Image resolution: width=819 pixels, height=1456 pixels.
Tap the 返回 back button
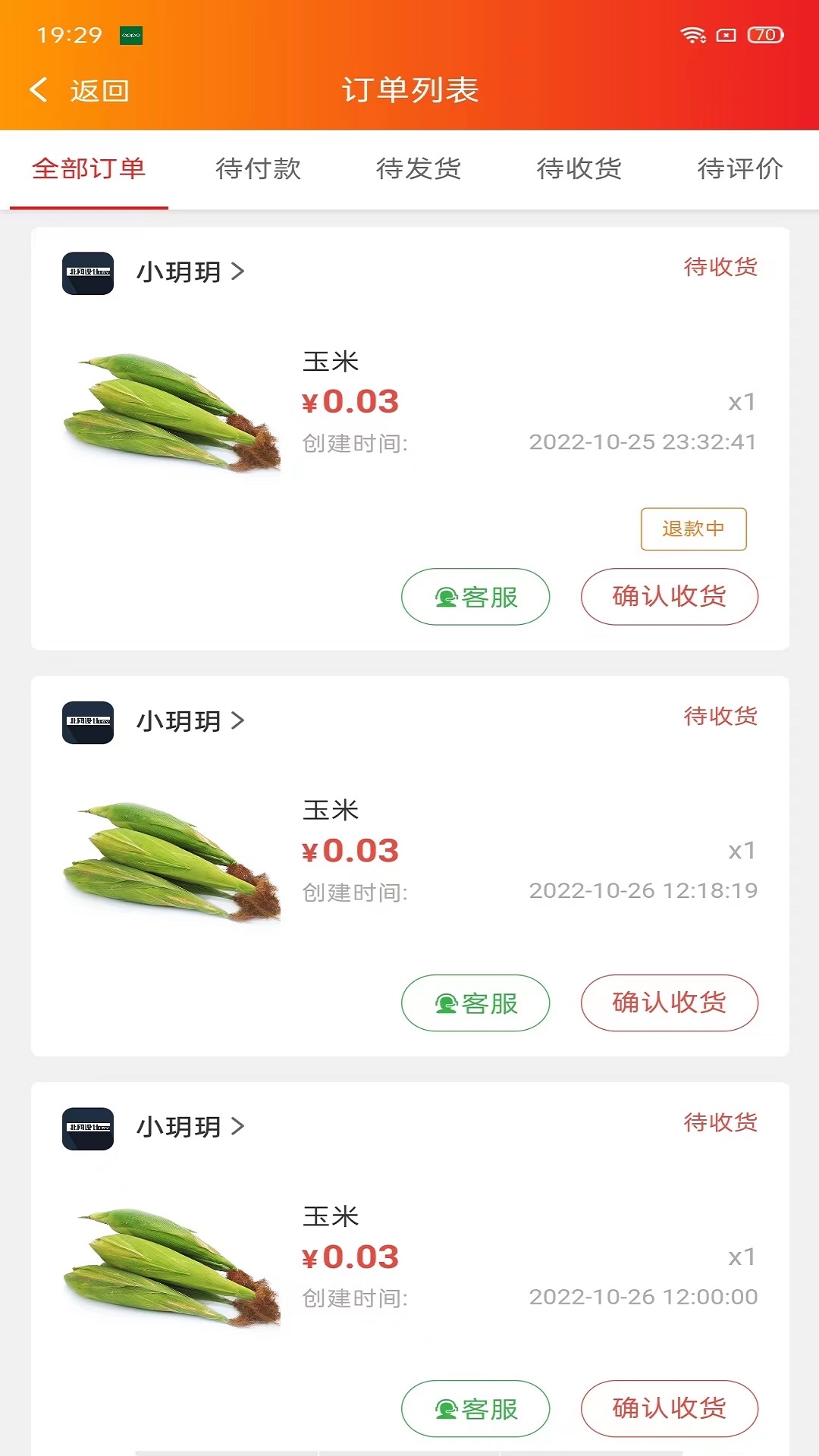80,90
